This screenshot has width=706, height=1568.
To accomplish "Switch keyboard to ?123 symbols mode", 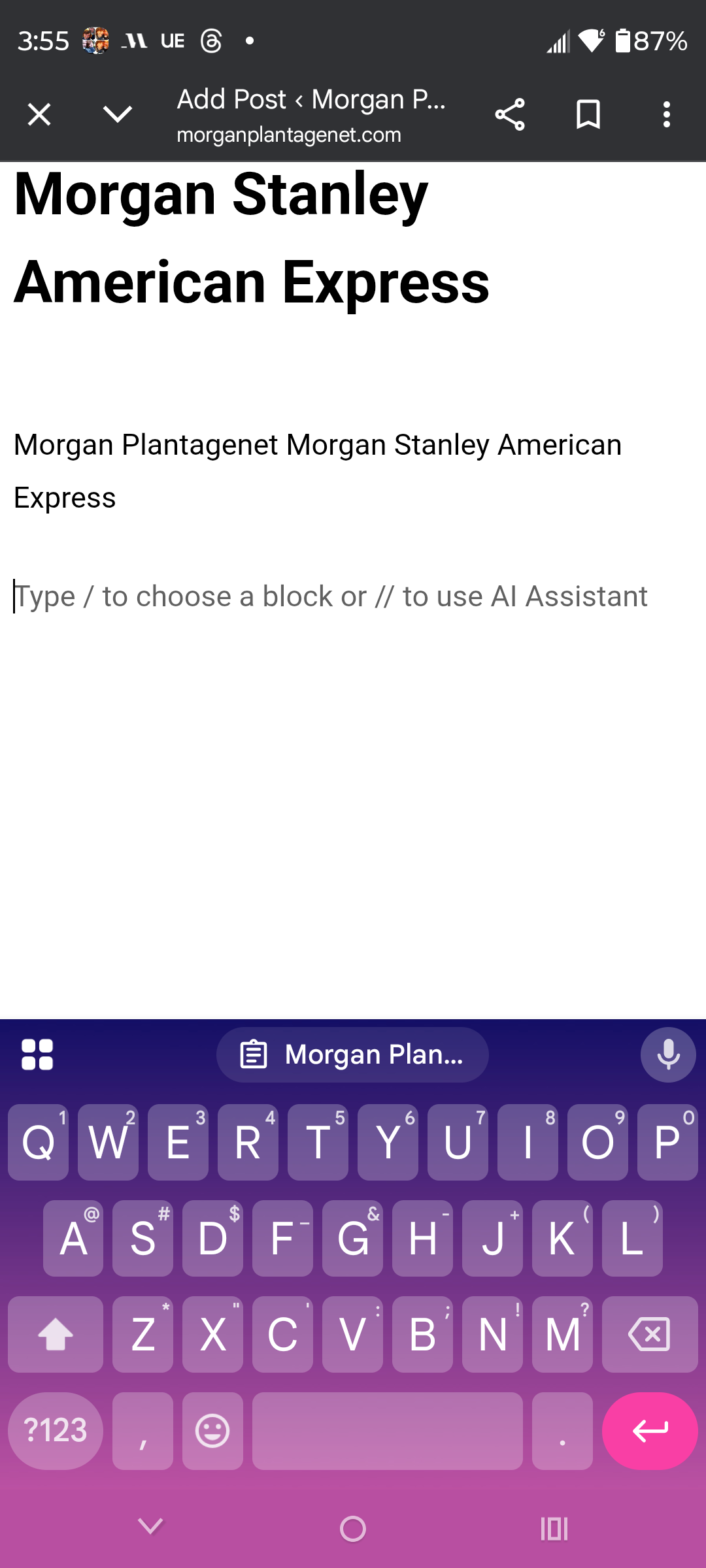I will pyautogui.click(x=55, y=1430).
